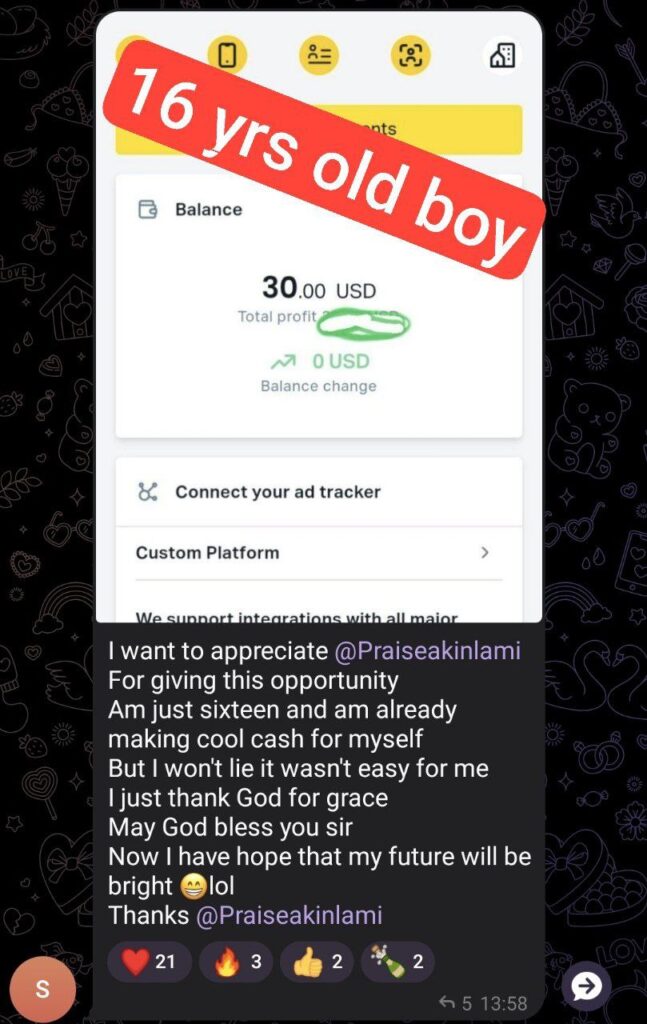View the 5 replies to this message
This screenshot has width=647, height=1024.
click(x=461, y=1003)
